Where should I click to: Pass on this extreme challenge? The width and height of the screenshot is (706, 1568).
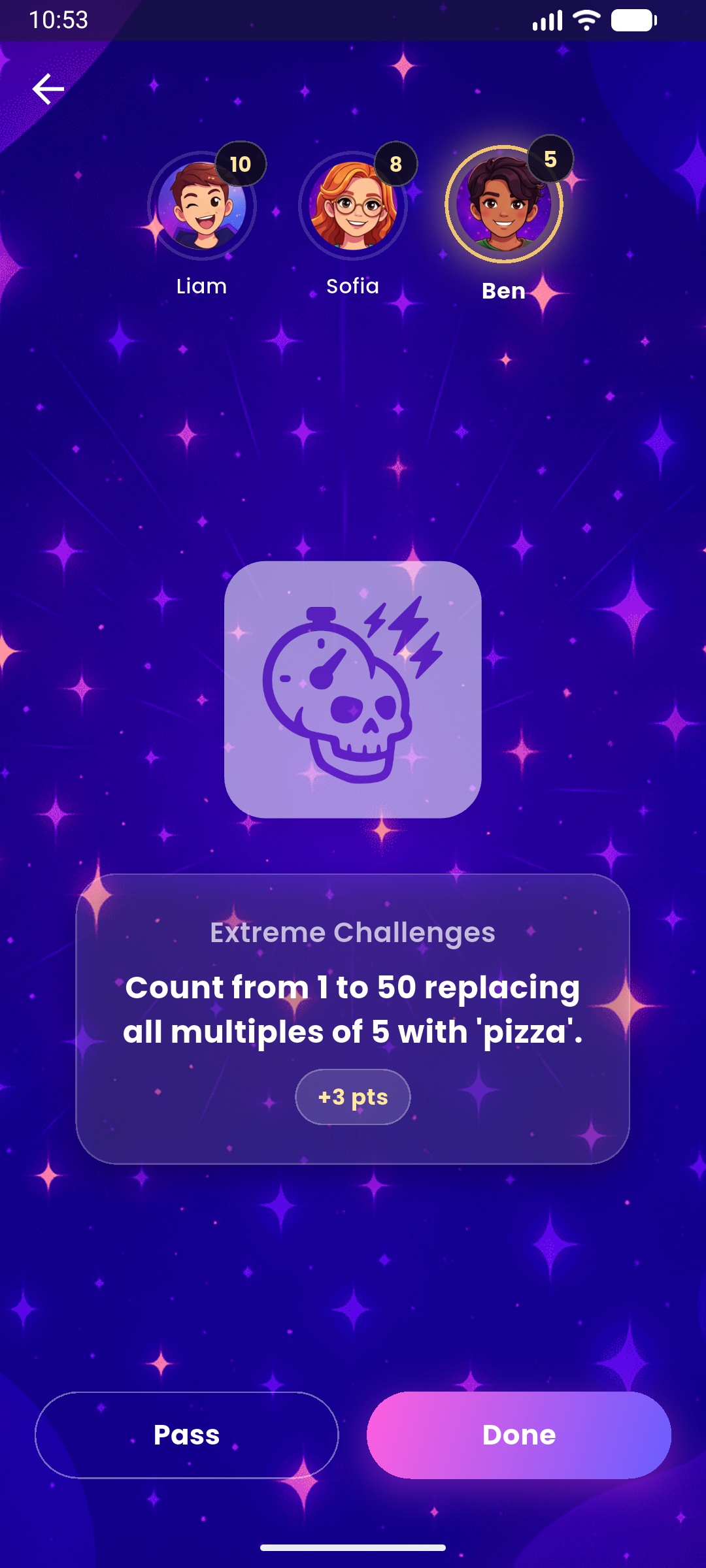(186, 1435)
